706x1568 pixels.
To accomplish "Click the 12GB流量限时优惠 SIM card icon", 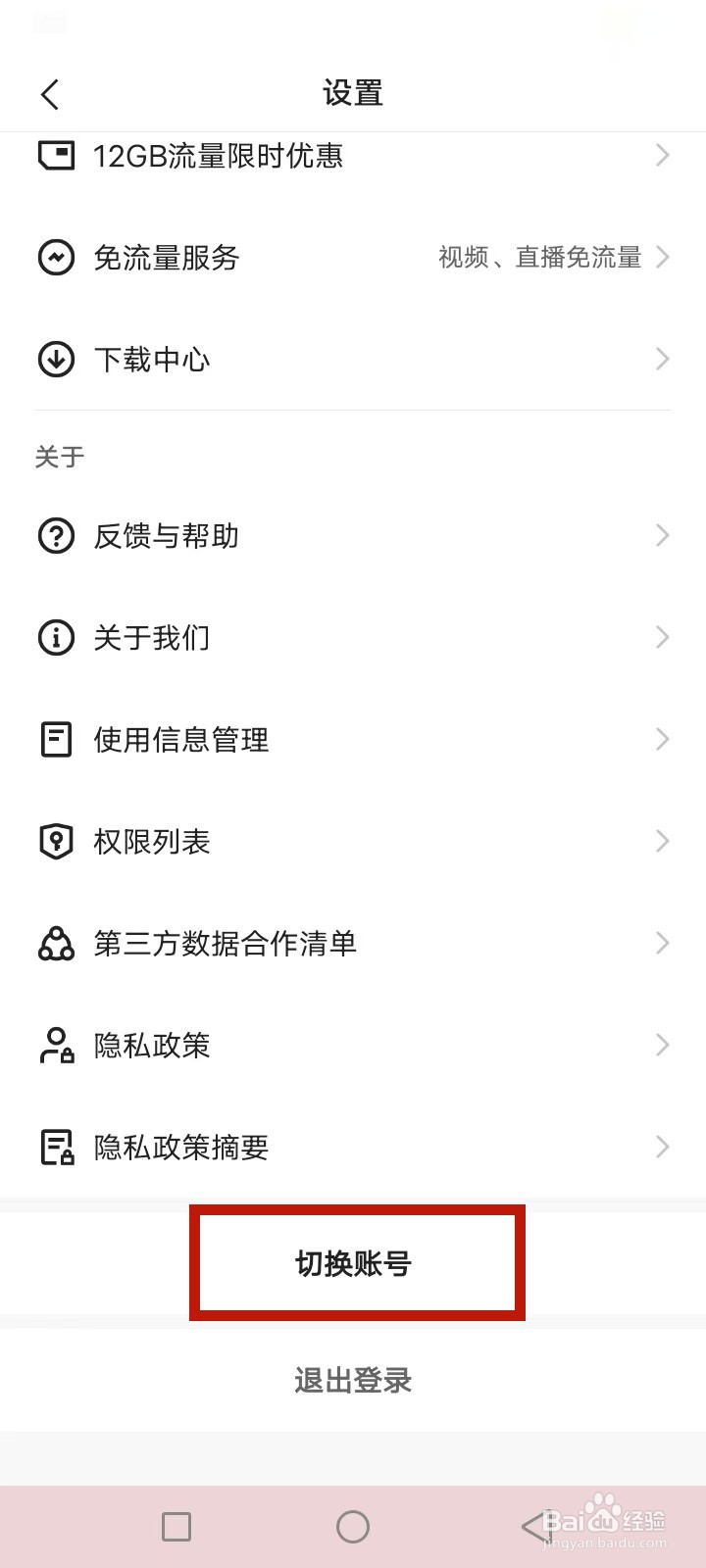I will (x=57, y=155).
